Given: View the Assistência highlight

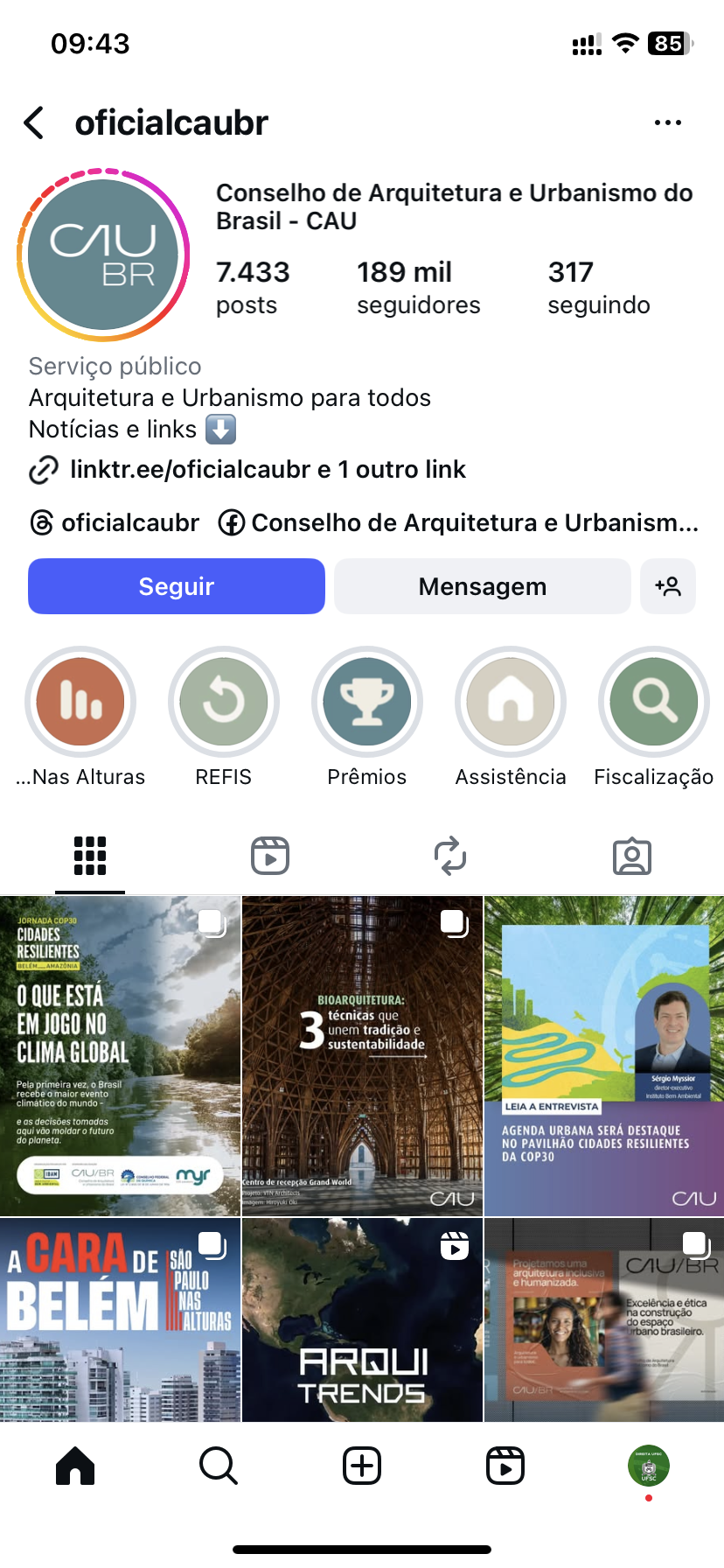Looking at the screenshot, I should click(511, 703).
